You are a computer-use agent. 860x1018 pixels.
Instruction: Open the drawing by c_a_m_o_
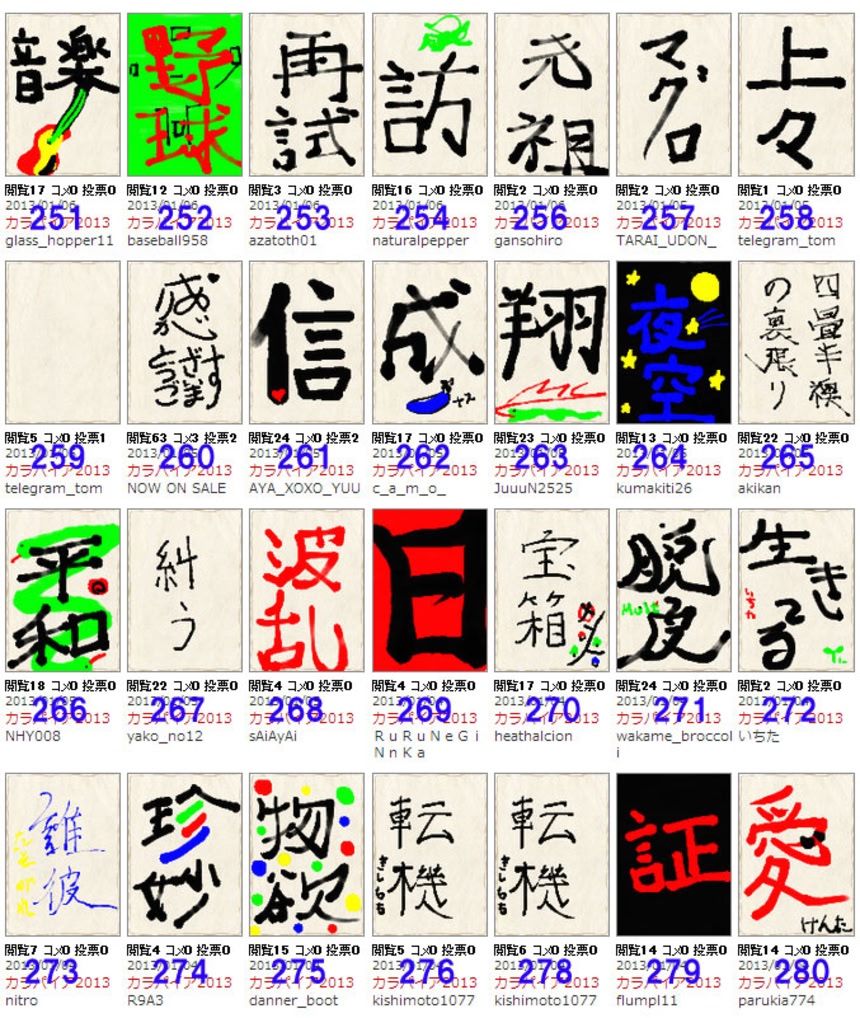[430, 343]
